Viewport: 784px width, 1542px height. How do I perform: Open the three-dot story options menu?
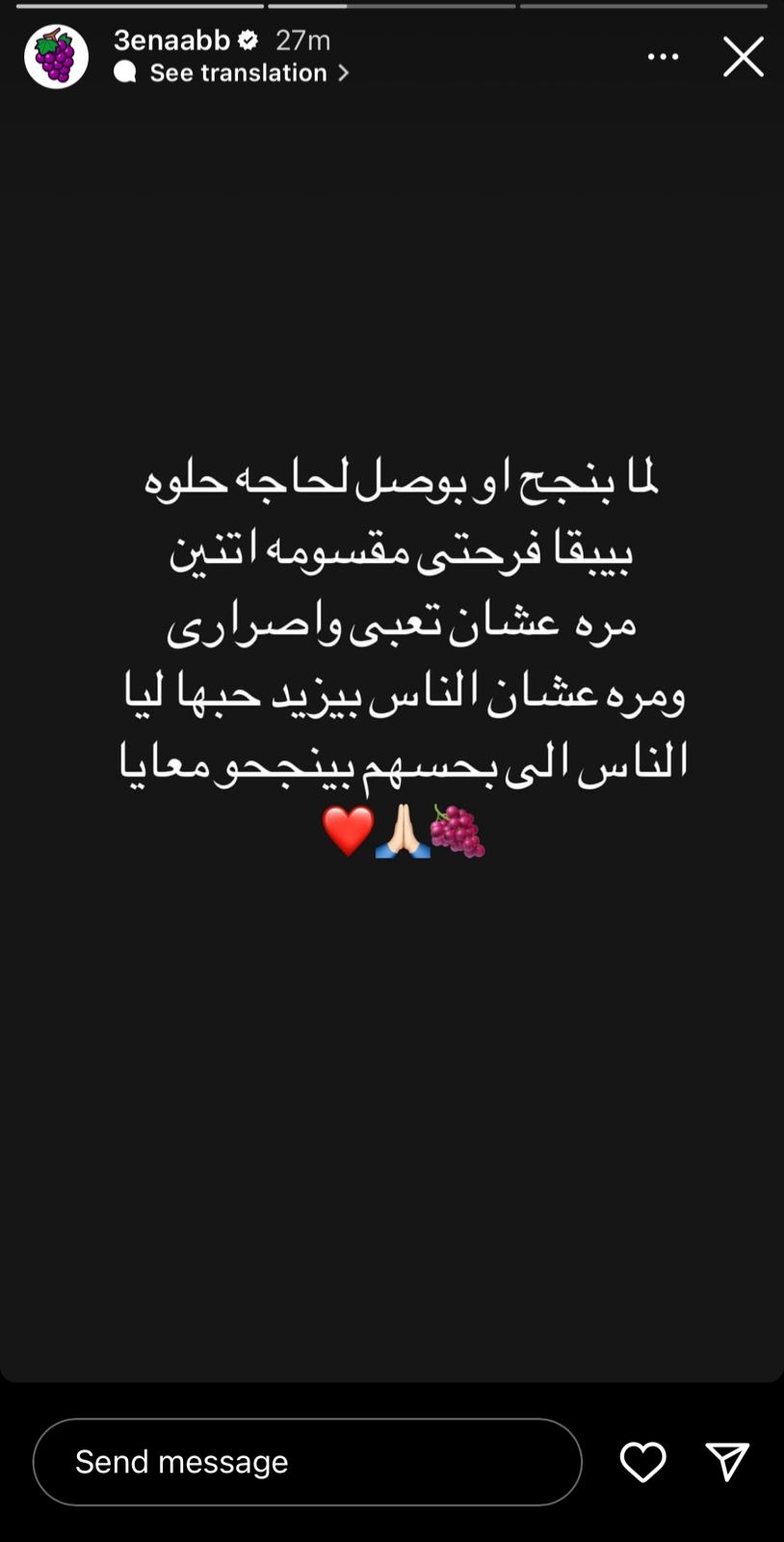pos(663,57)
